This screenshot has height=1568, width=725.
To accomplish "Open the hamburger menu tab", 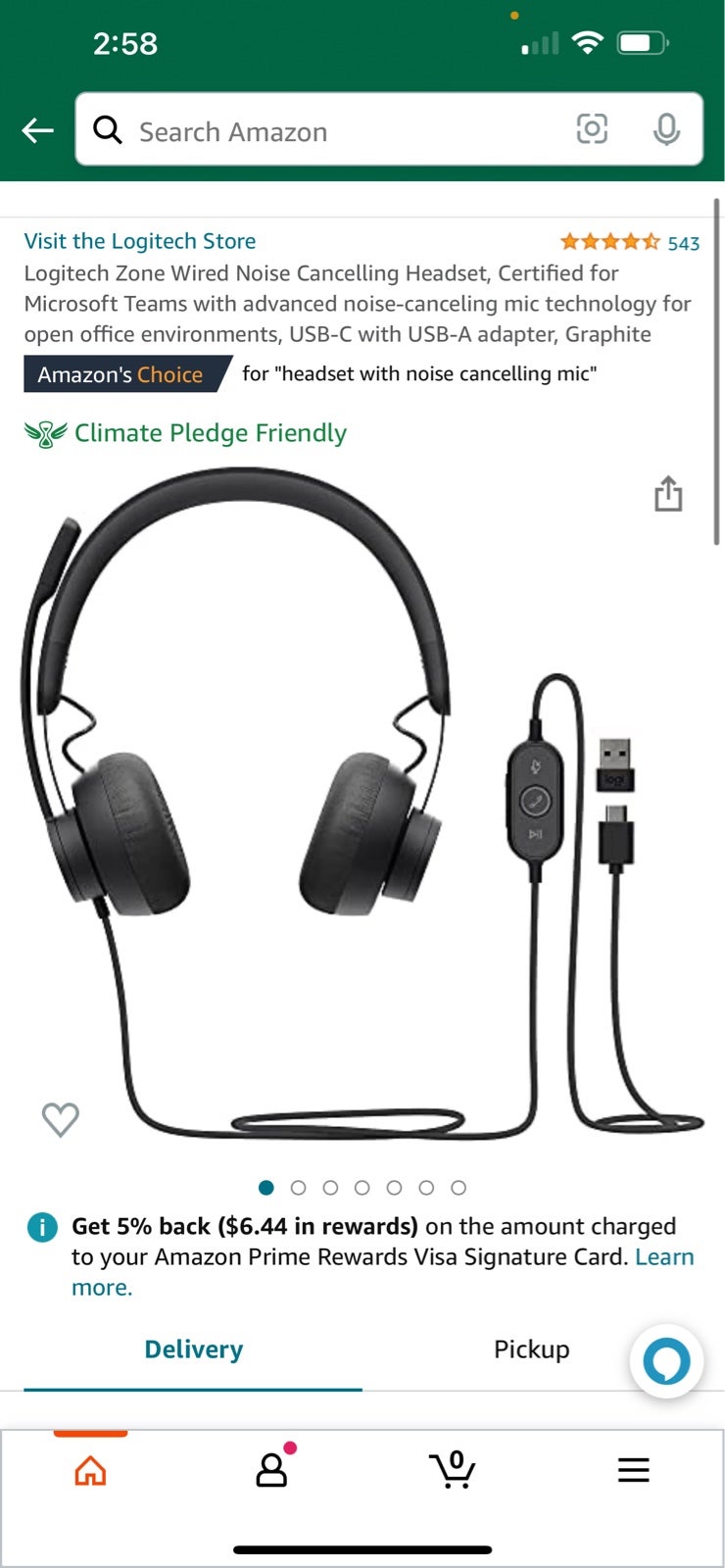I will coord(634,1470).
